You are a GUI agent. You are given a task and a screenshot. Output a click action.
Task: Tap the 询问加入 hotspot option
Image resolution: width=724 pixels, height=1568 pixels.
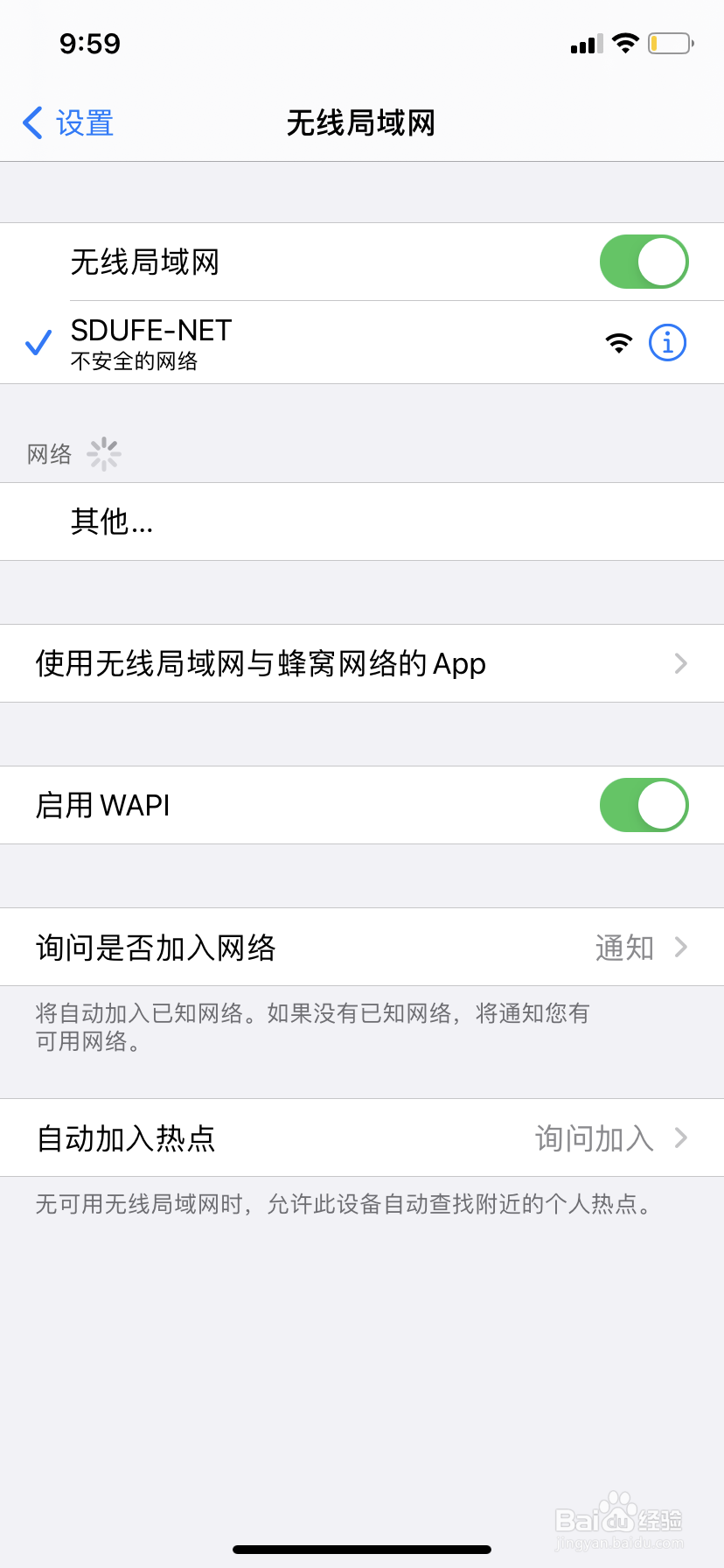pos(593,1138)
